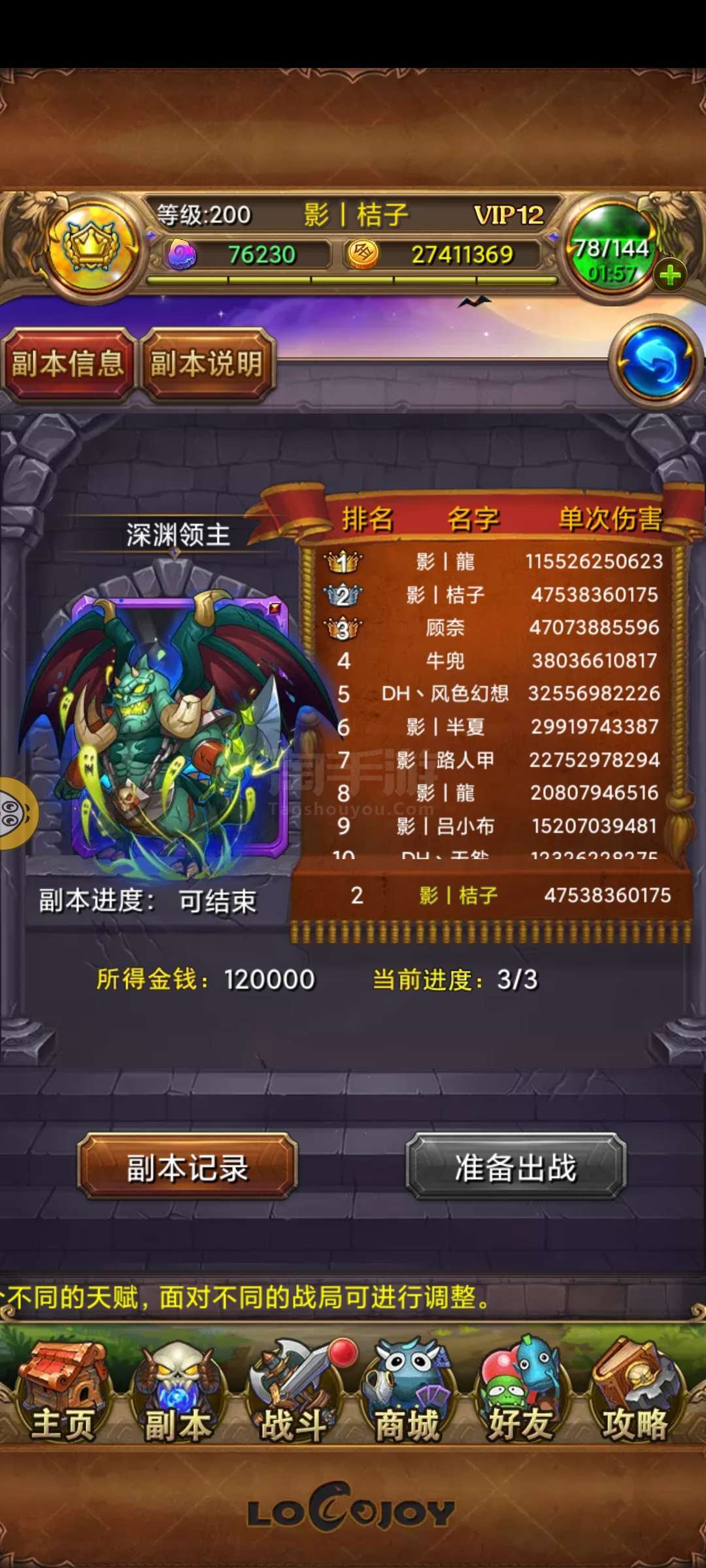Go to 主页 home tab
The image size is (706, 1568).
tap(63, 1392)
